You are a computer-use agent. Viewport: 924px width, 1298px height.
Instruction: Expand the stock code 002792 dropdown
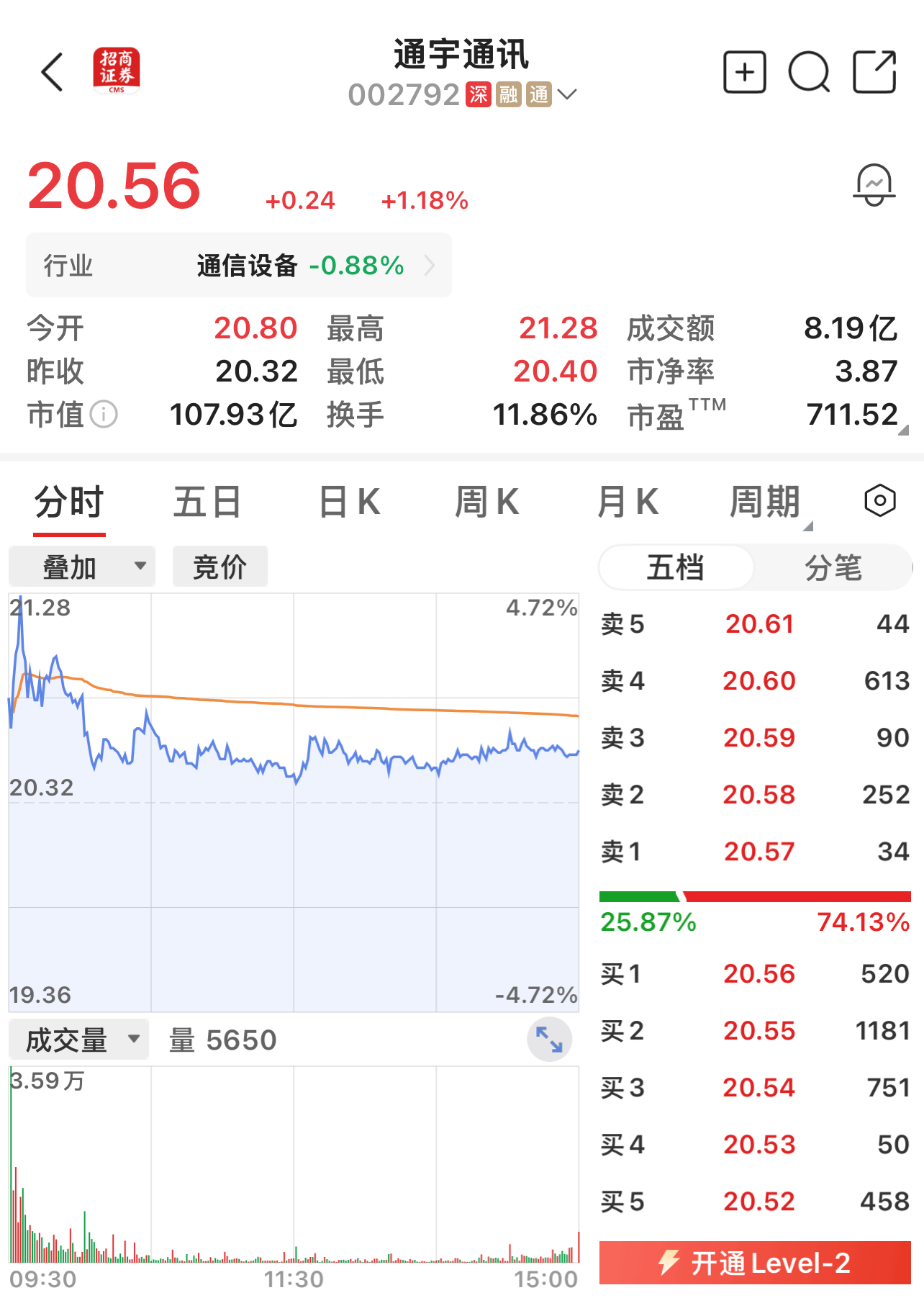[x=567, y=94]
